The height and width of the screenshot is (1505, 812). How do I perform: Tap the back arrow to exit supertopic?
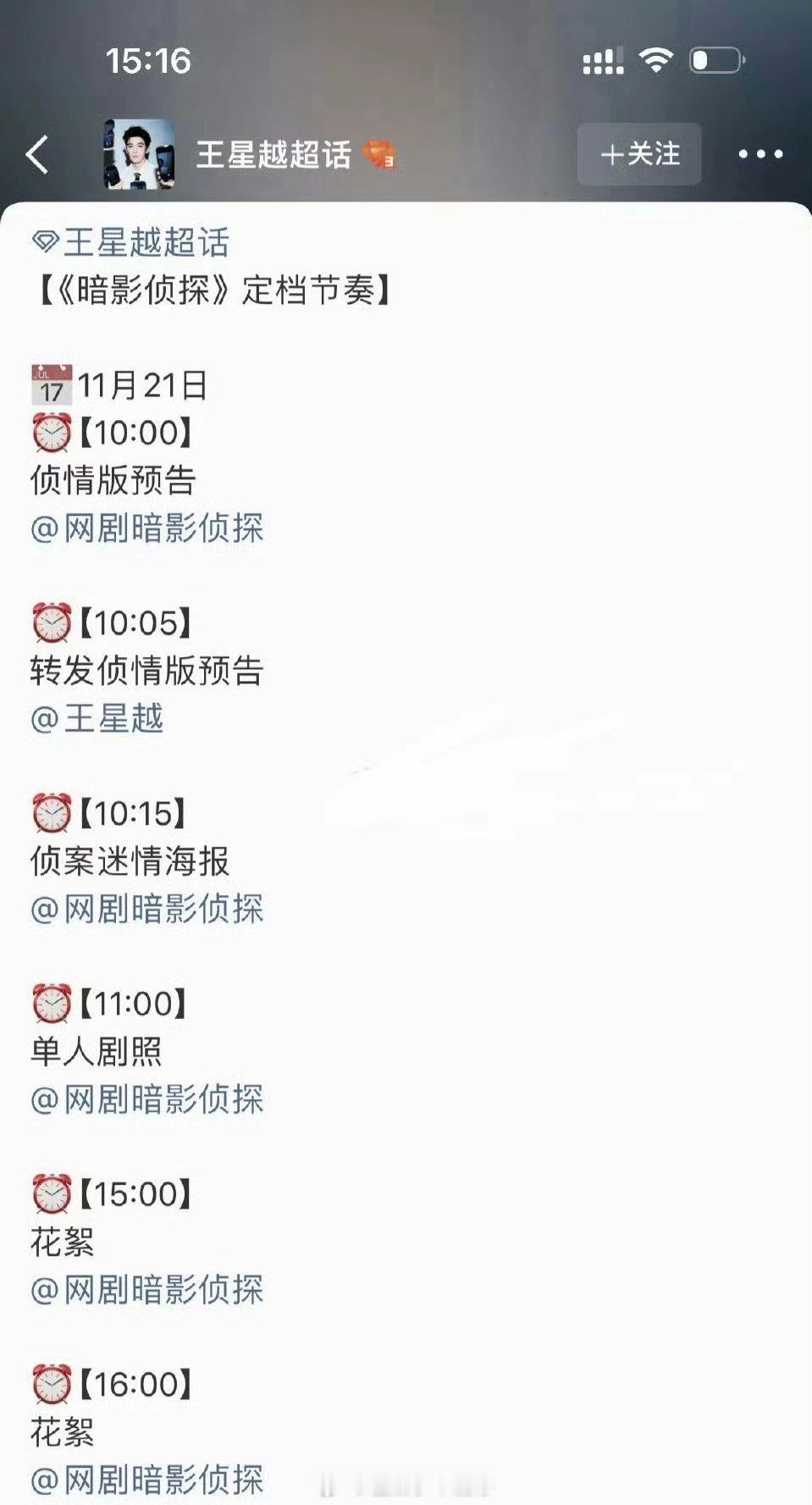coord(36,154)
